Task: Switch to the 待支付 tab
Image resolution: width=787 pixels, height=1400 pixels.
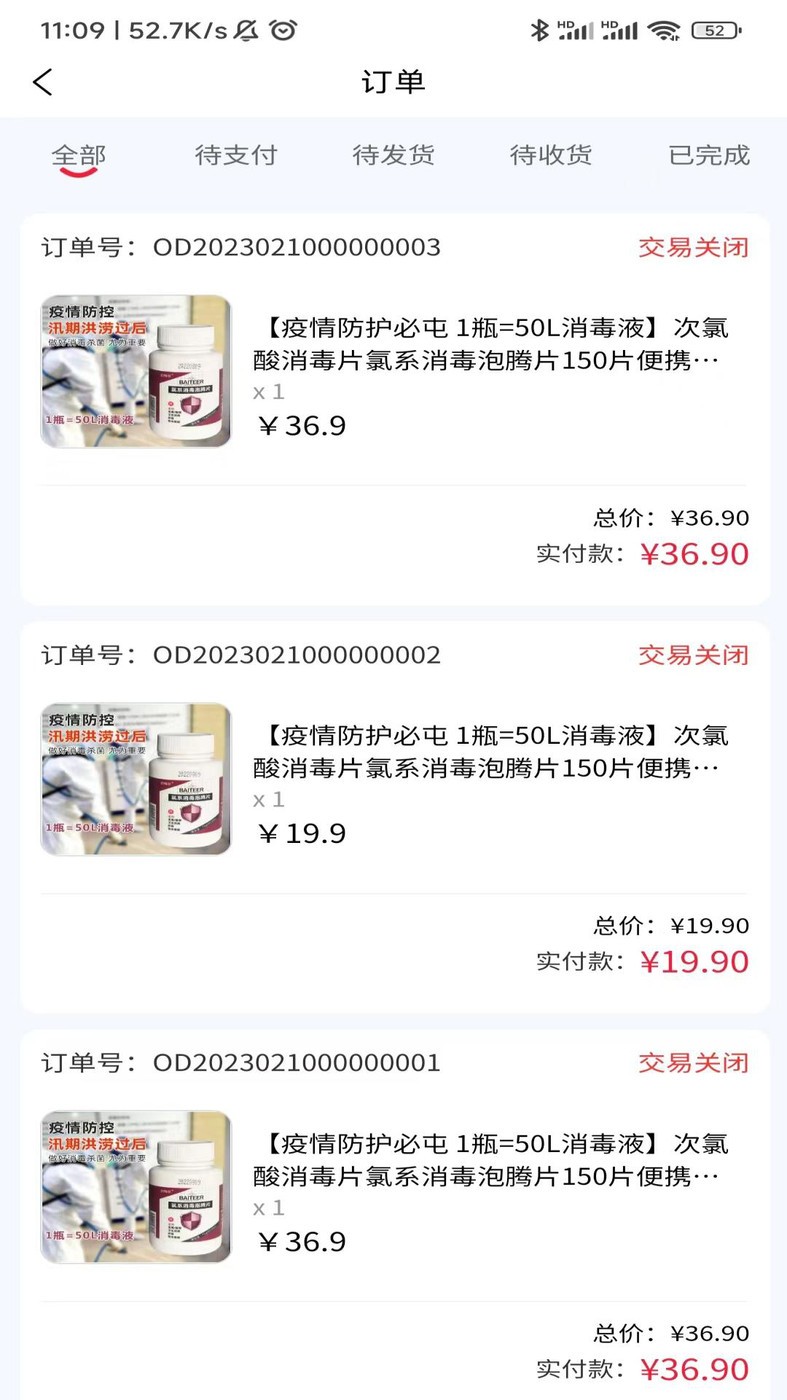Action: (236, 155)
